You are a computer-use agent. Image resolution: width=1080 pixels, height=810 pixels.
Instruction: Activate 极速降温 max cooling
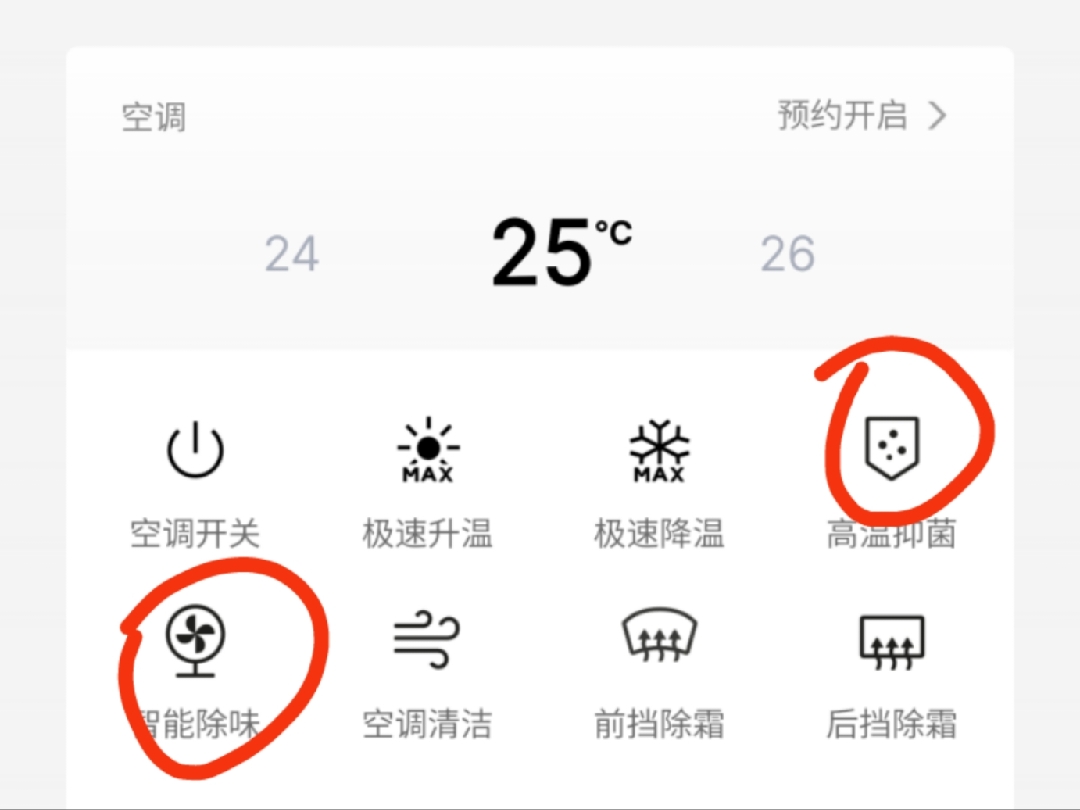659,484
